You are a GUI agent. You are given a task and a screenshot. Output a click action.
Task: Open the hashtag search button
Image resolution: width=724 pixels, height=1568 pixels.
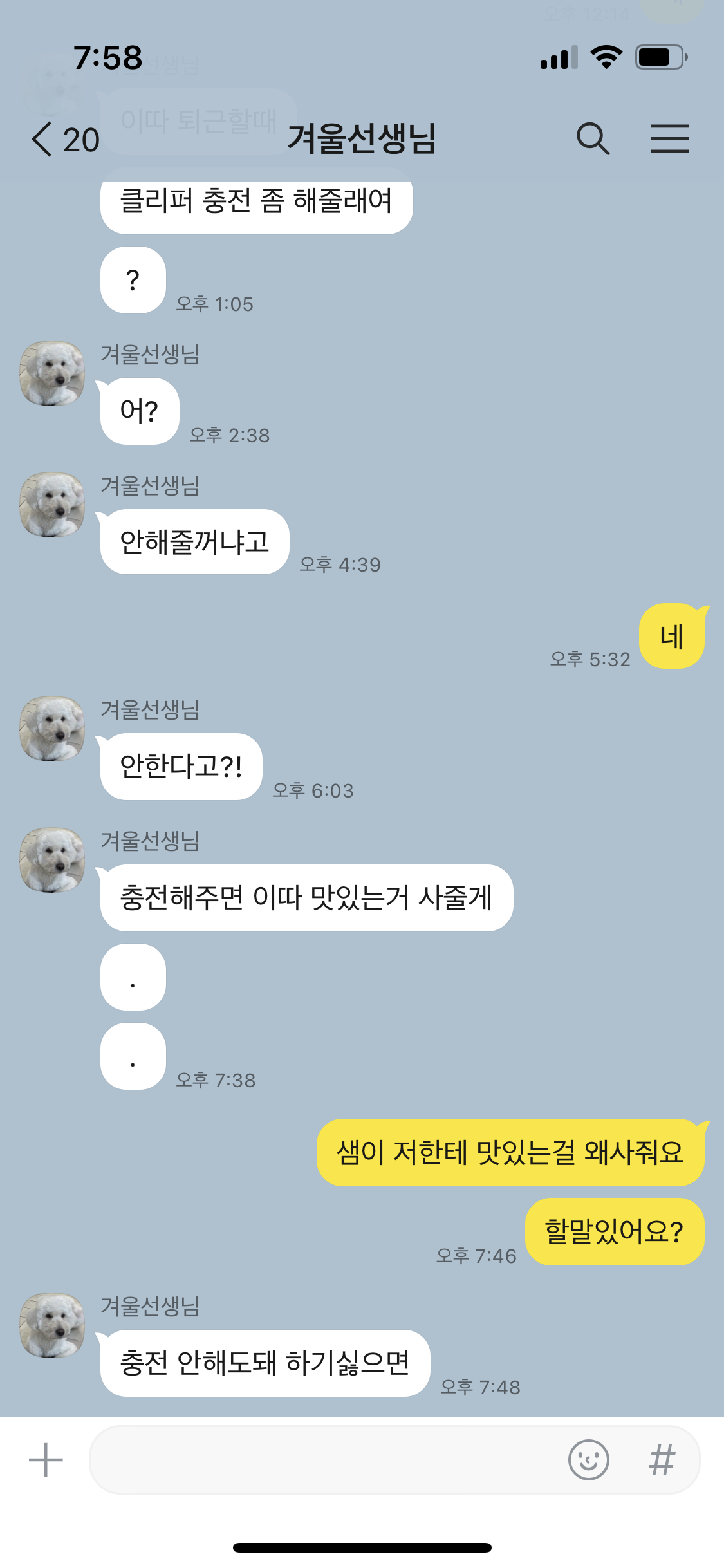[662, 1460]
